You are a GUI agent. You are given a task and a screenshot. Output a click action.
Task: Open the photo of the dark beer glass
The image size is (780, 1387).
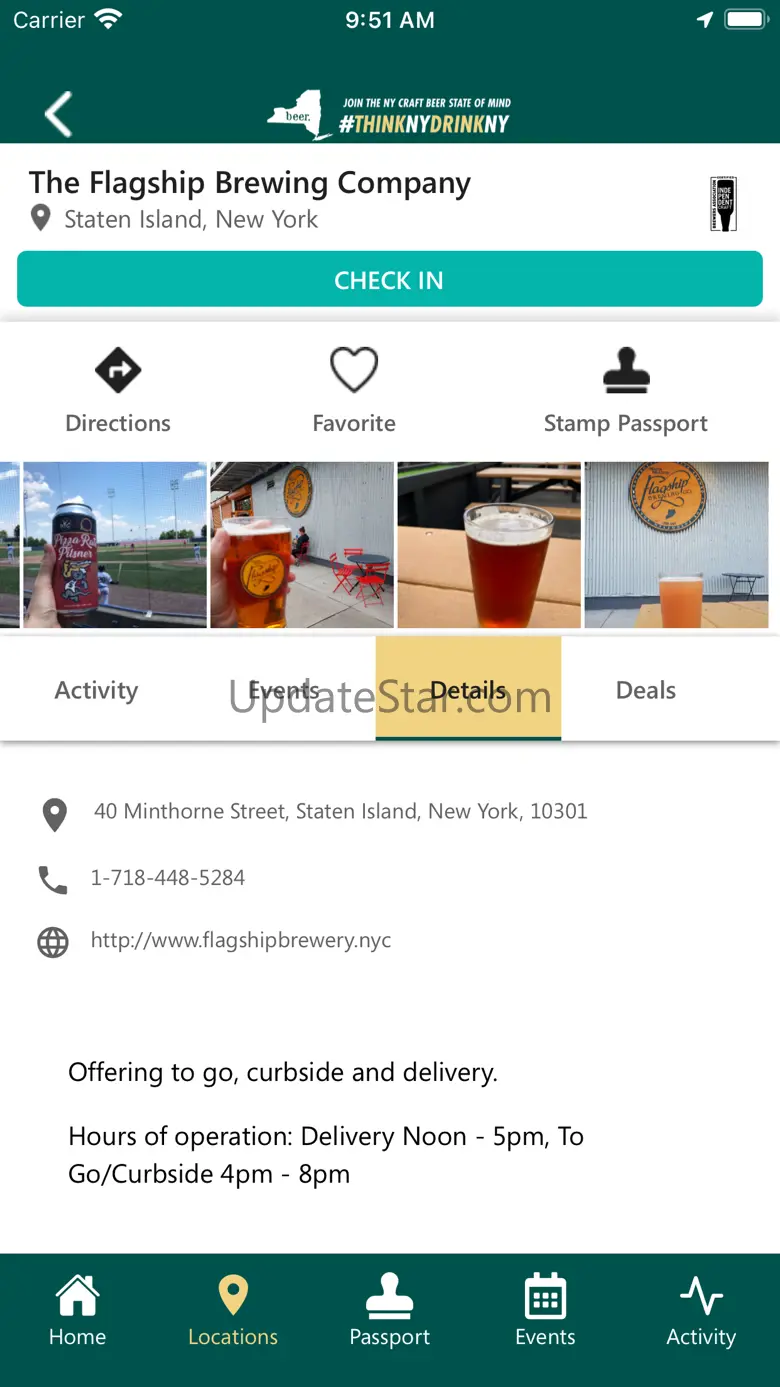click(489, 545)
